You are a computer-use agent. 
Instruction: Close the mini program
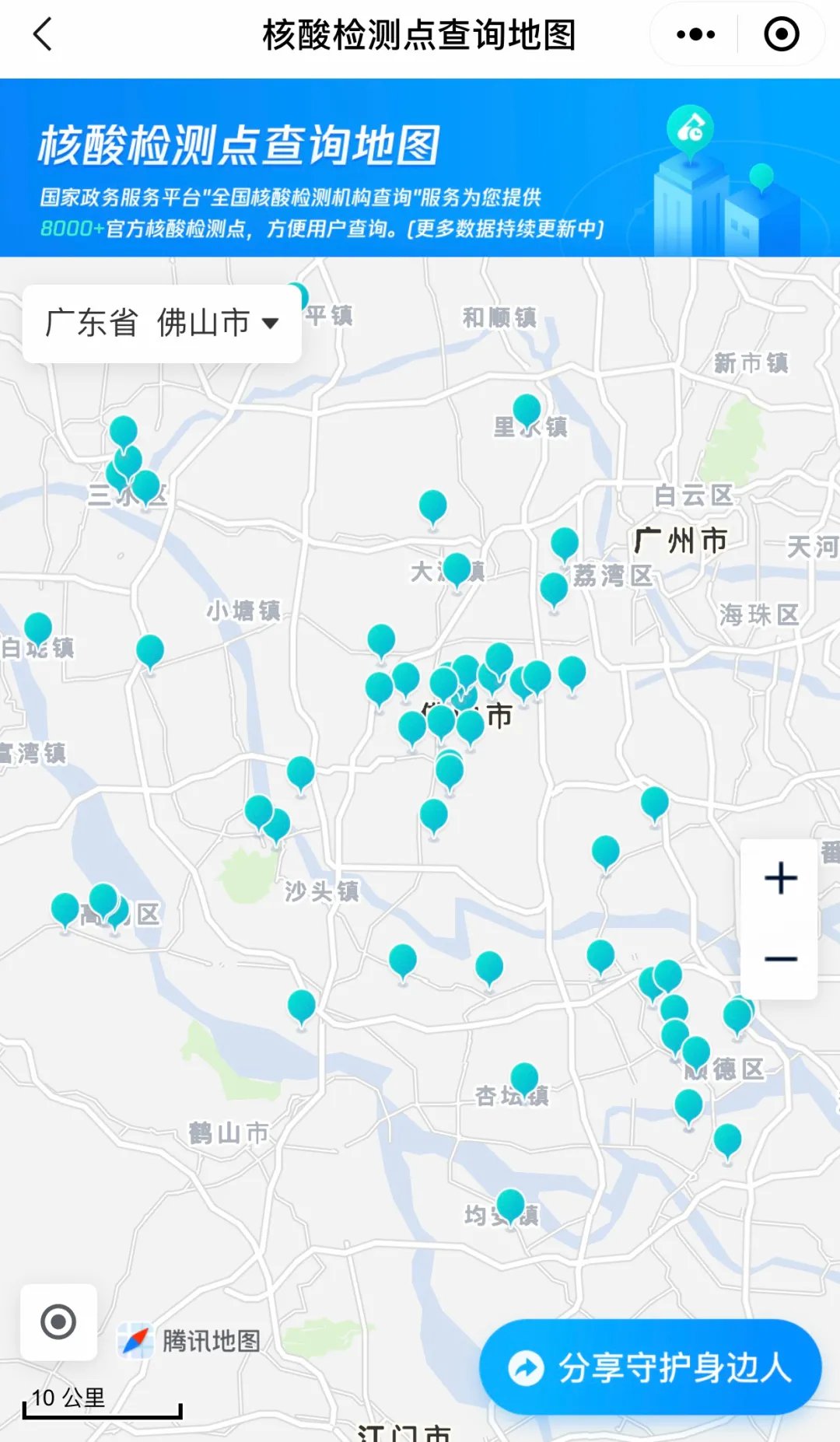[781, 35]
